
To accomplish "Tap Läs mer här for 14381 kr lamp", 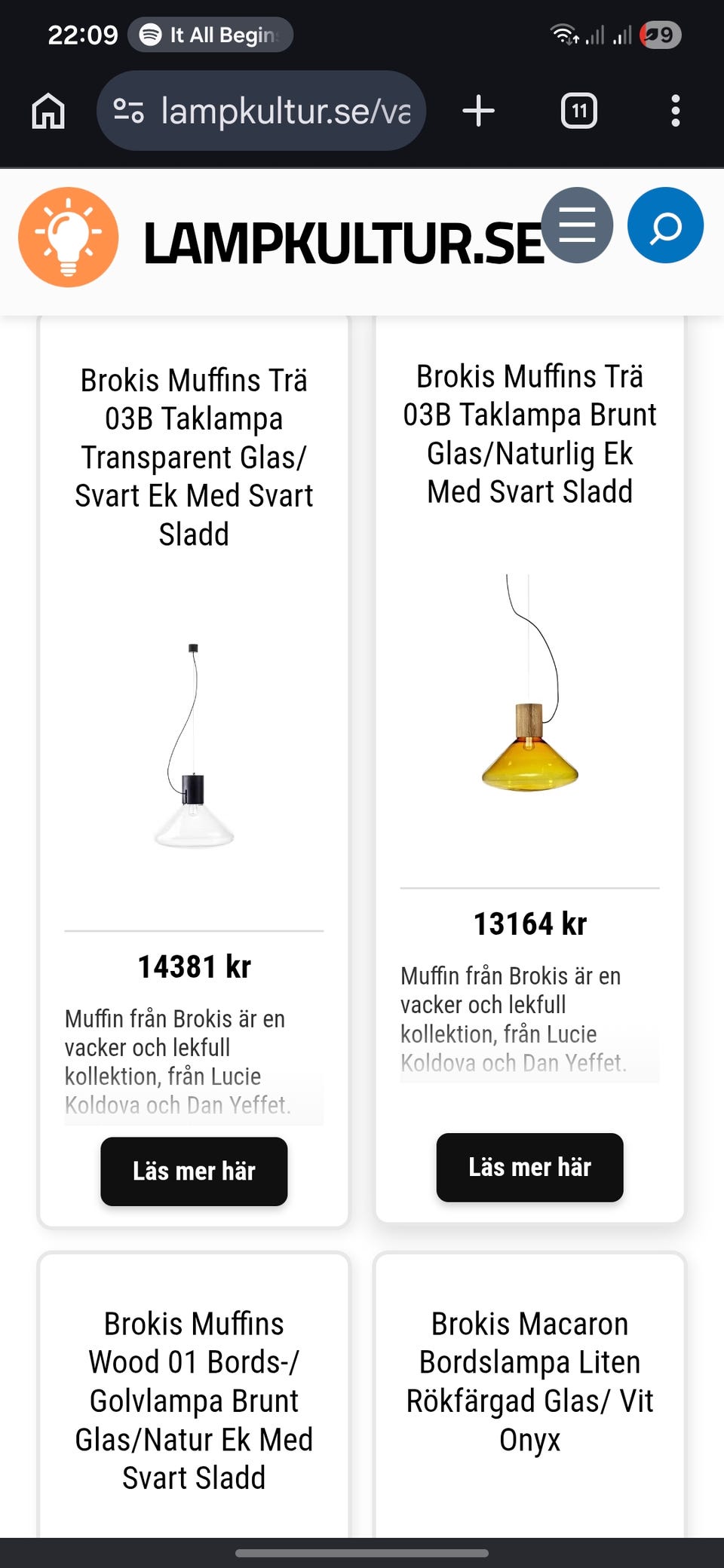I will [194, 1171].
